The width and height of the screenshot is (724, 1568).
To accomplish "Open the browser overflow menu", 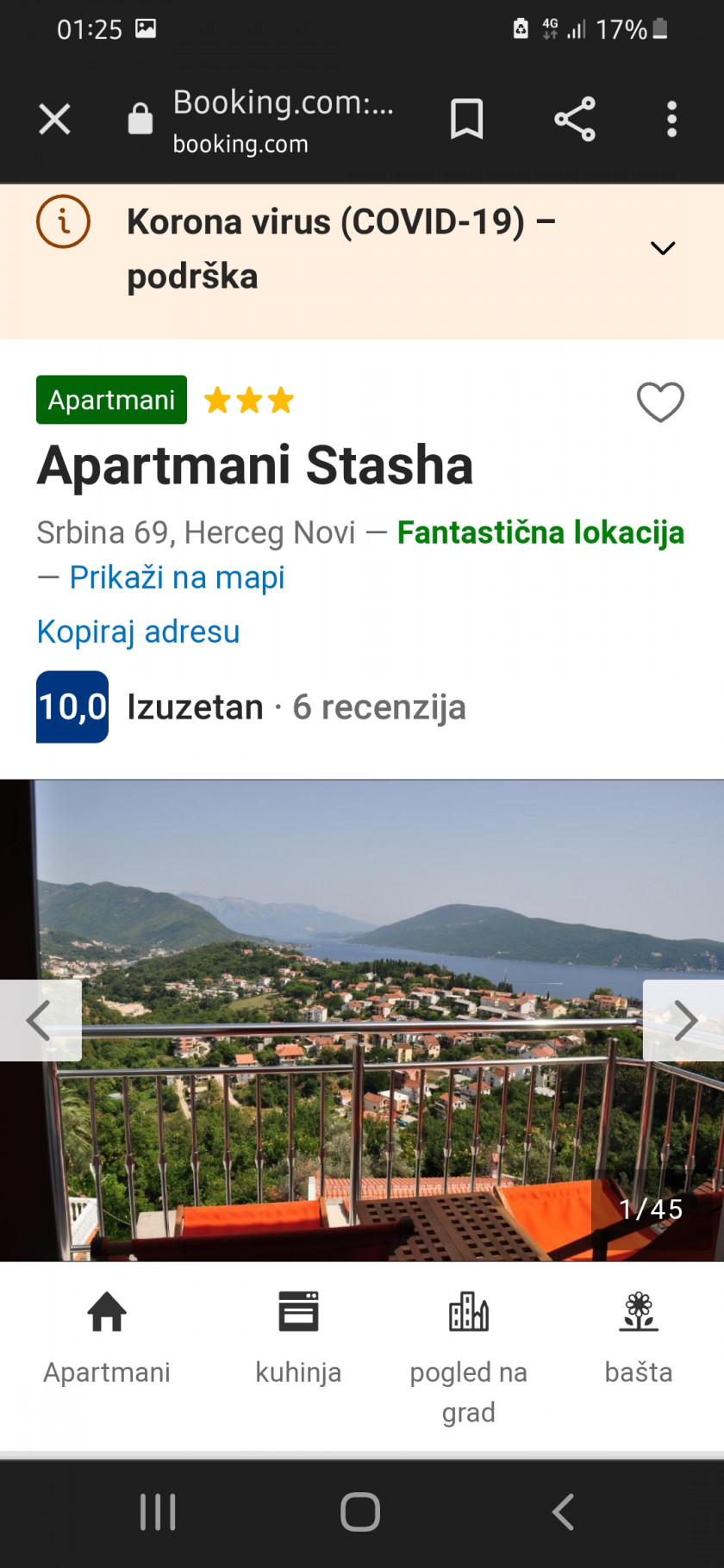I will [x=672, y=119].
